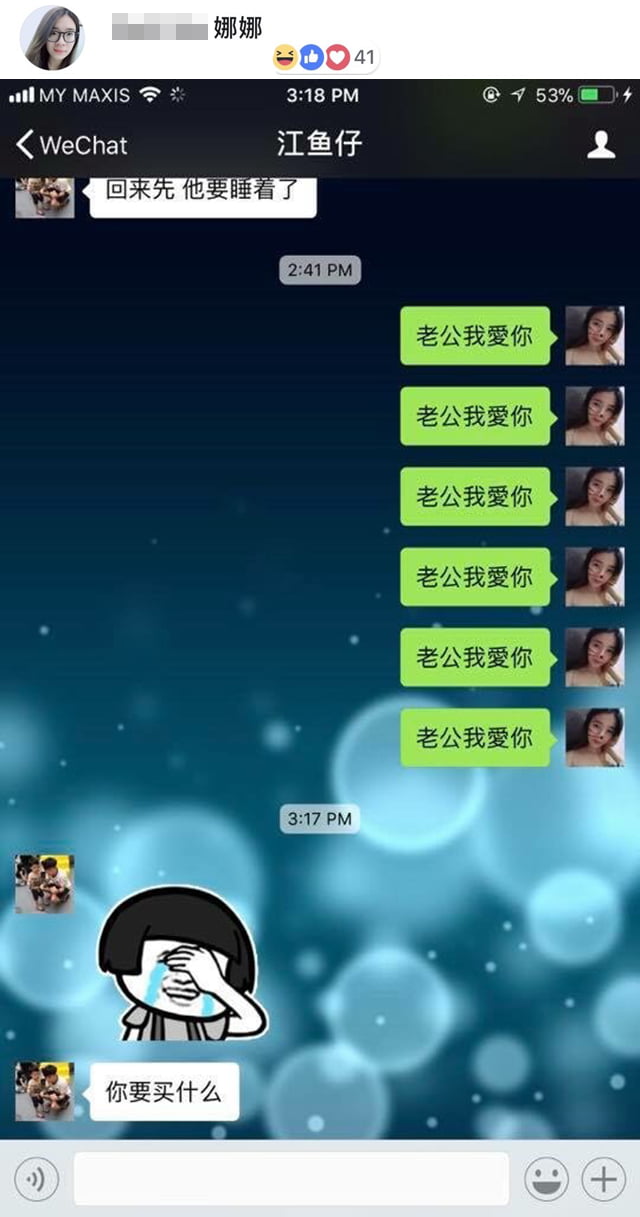Open 娜娜's profile picture
640x1217 pixels.
point(52,36)
